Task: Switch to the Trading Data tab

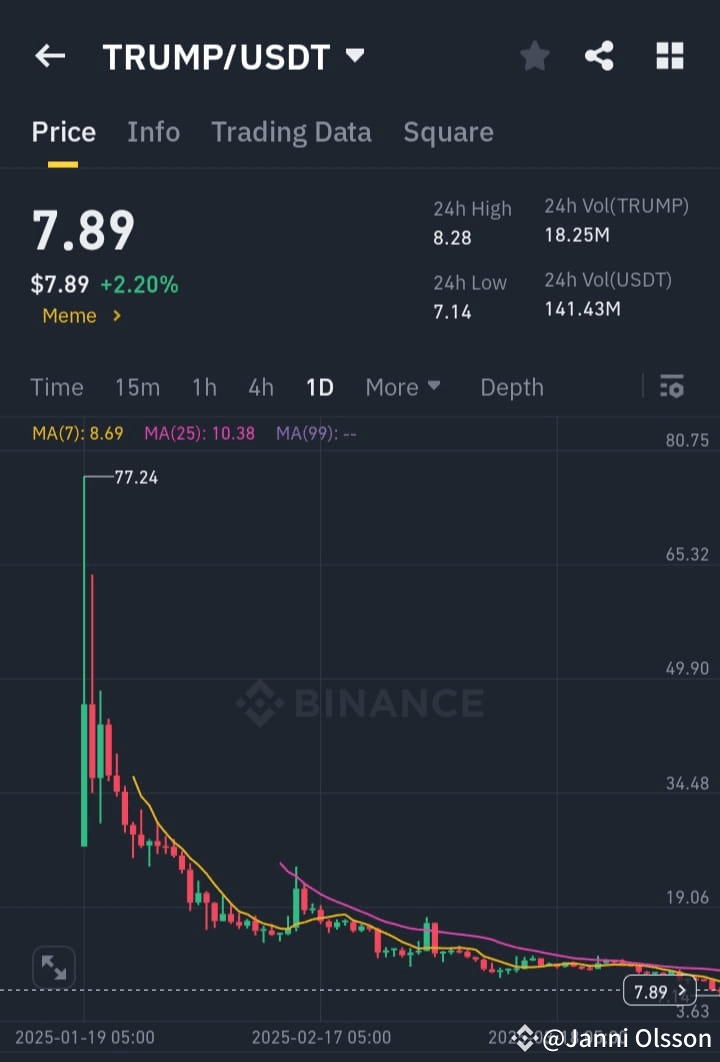Action: (291, 131)
